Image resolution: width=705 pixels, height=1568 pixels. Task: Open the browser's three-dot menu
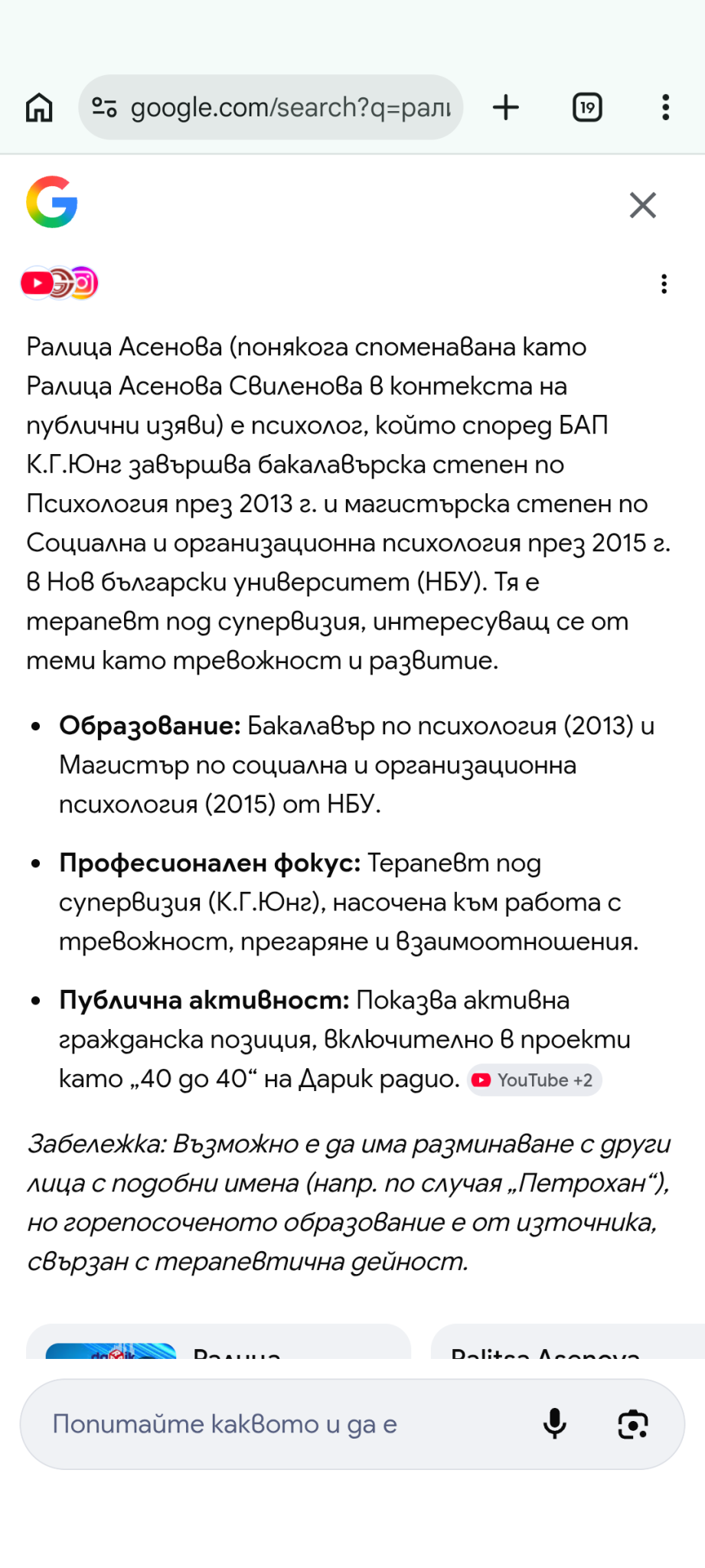click(666, 107)
